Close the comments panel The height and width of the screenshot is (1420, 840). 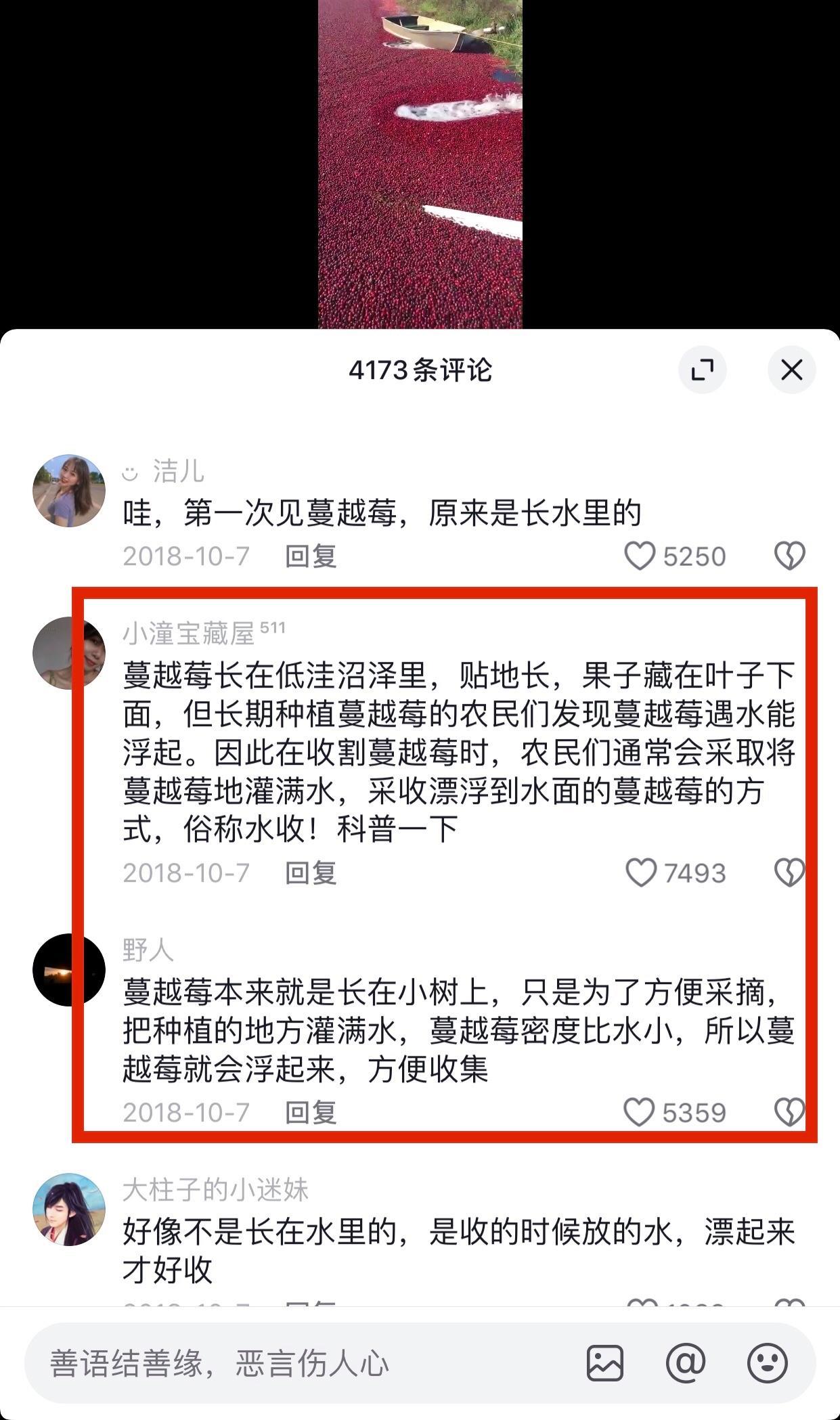tap(791, 370)
